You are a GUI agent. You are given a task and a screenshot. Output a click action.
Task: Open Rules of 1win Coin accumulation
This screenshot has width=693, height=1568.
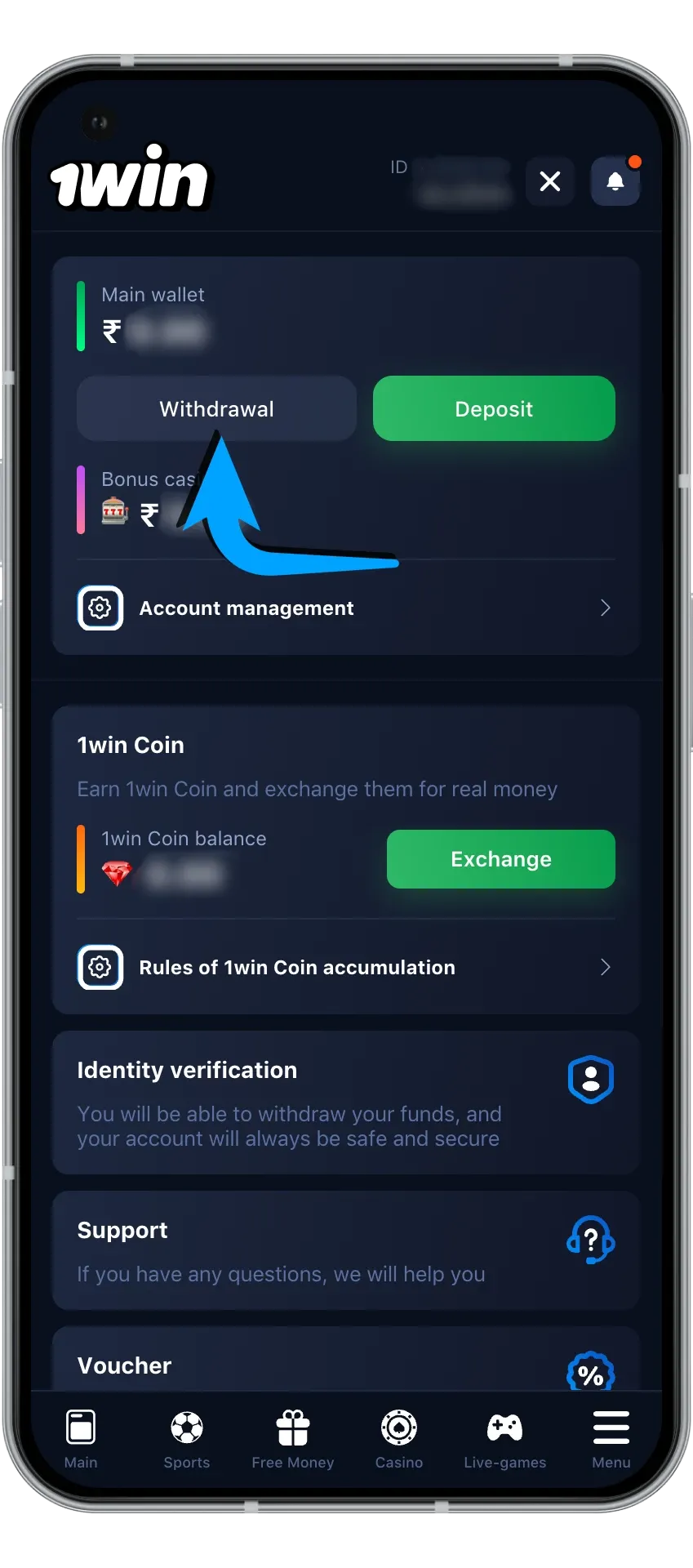click(344, 967)
